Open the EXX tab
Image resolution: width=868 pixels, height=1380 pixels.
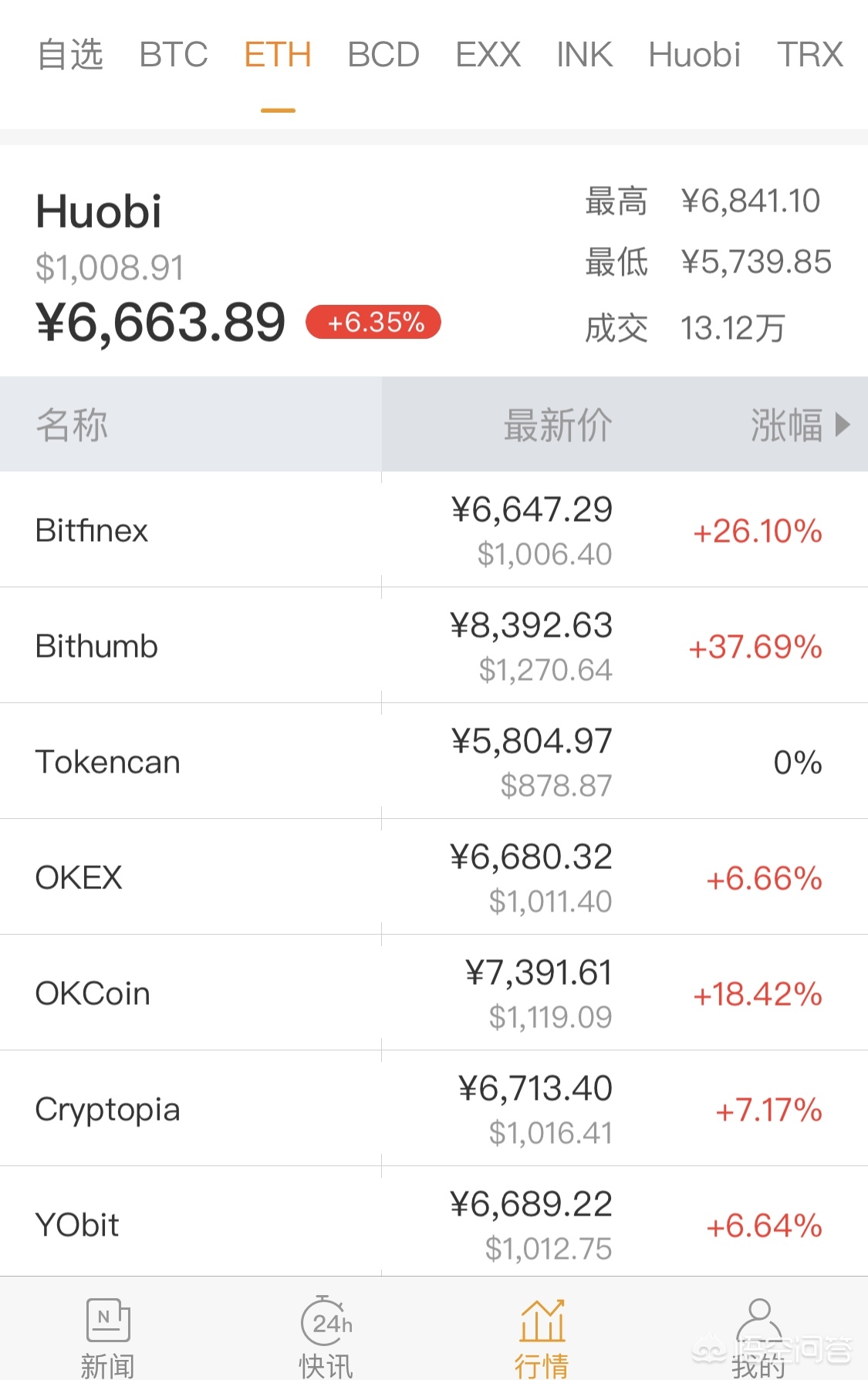point(488,56)
